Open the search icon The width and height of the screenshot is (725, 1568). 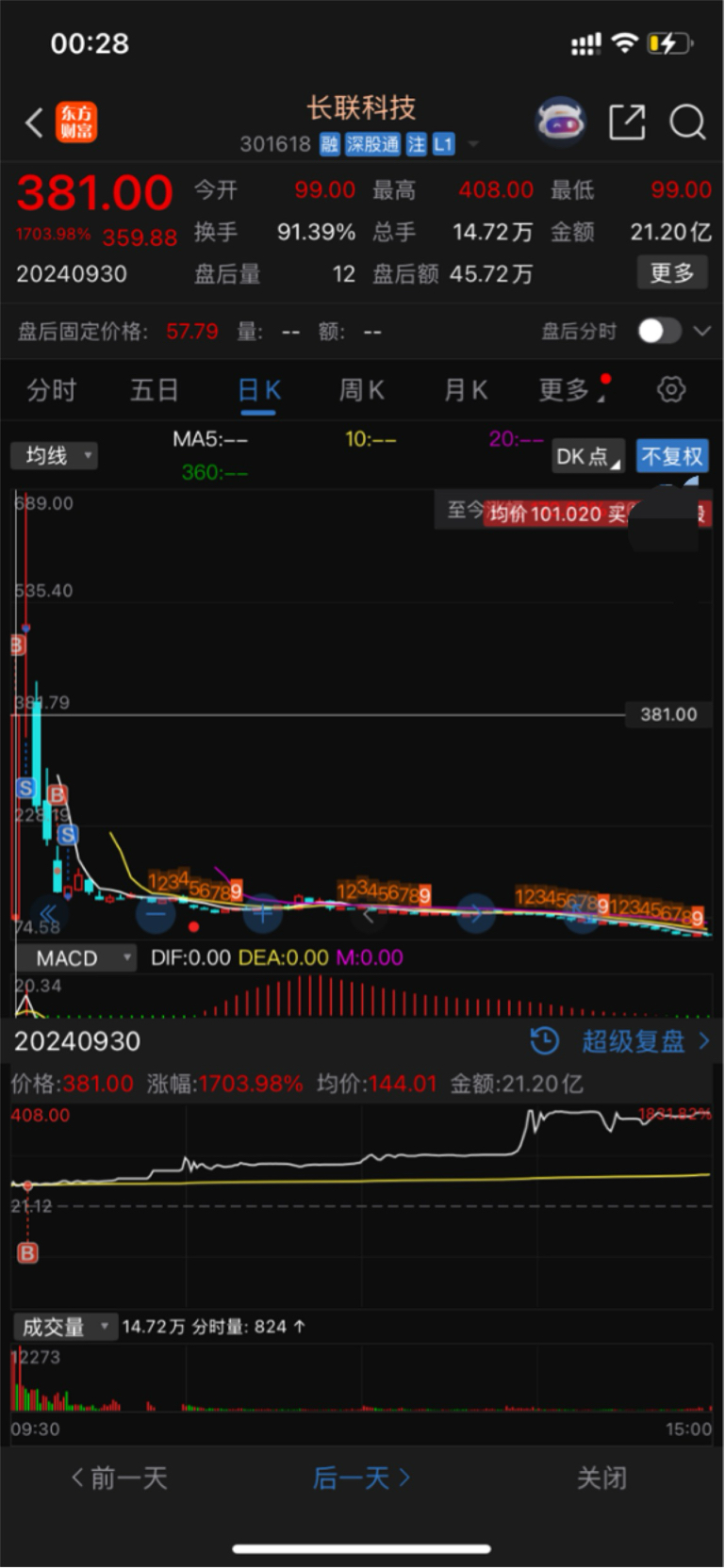click(687, 122)
